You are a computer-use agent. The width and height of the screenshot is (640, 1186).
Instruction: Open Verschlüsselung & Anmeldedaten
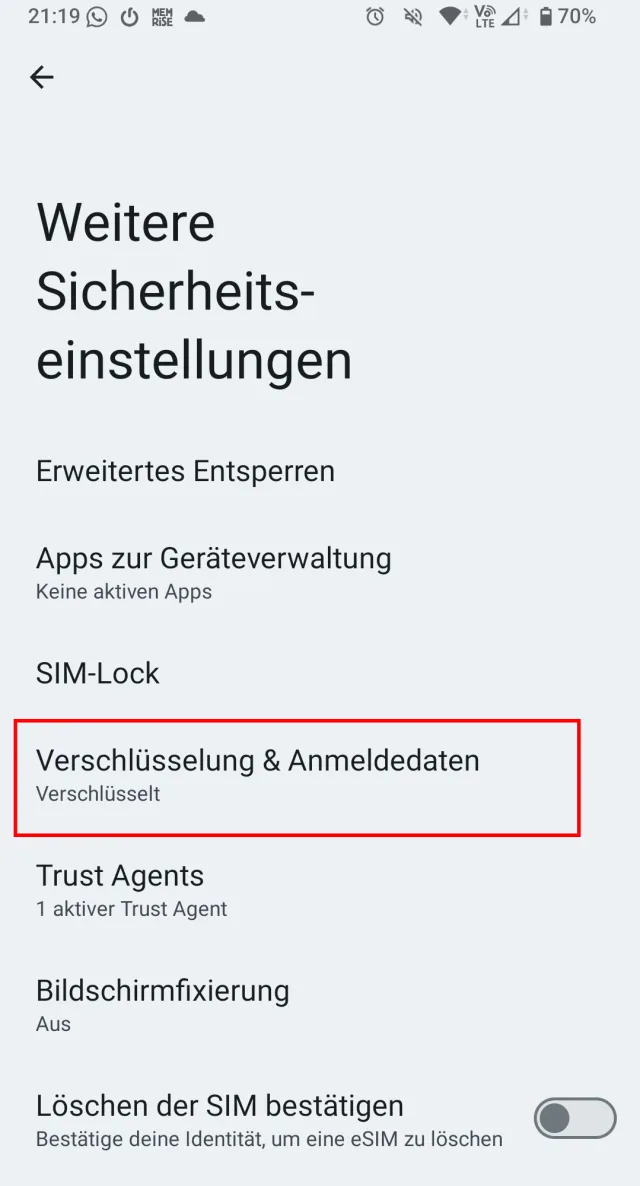[258, 774]
